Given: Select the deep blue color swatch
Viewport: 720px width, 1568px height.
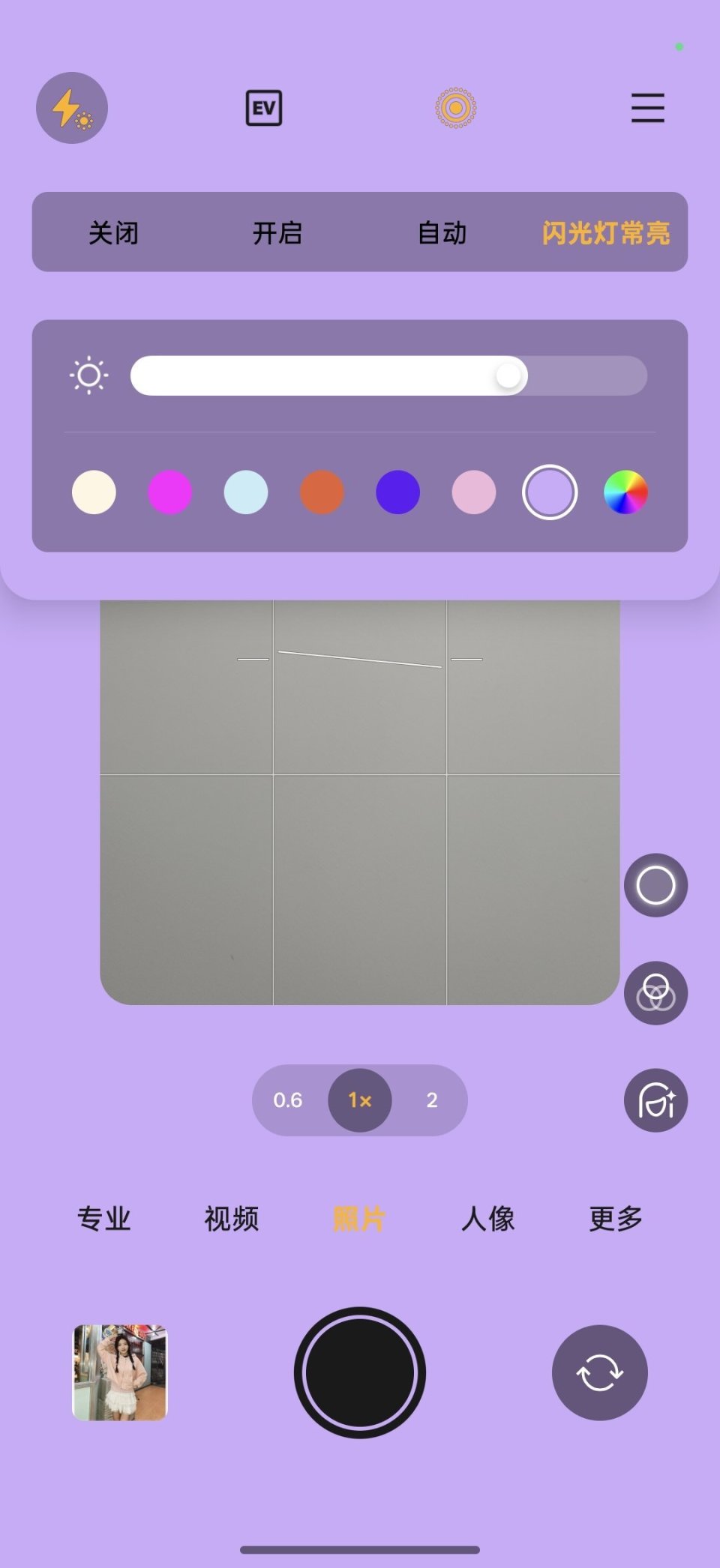Looking at the screenshot, I should (x=397, y=492).
